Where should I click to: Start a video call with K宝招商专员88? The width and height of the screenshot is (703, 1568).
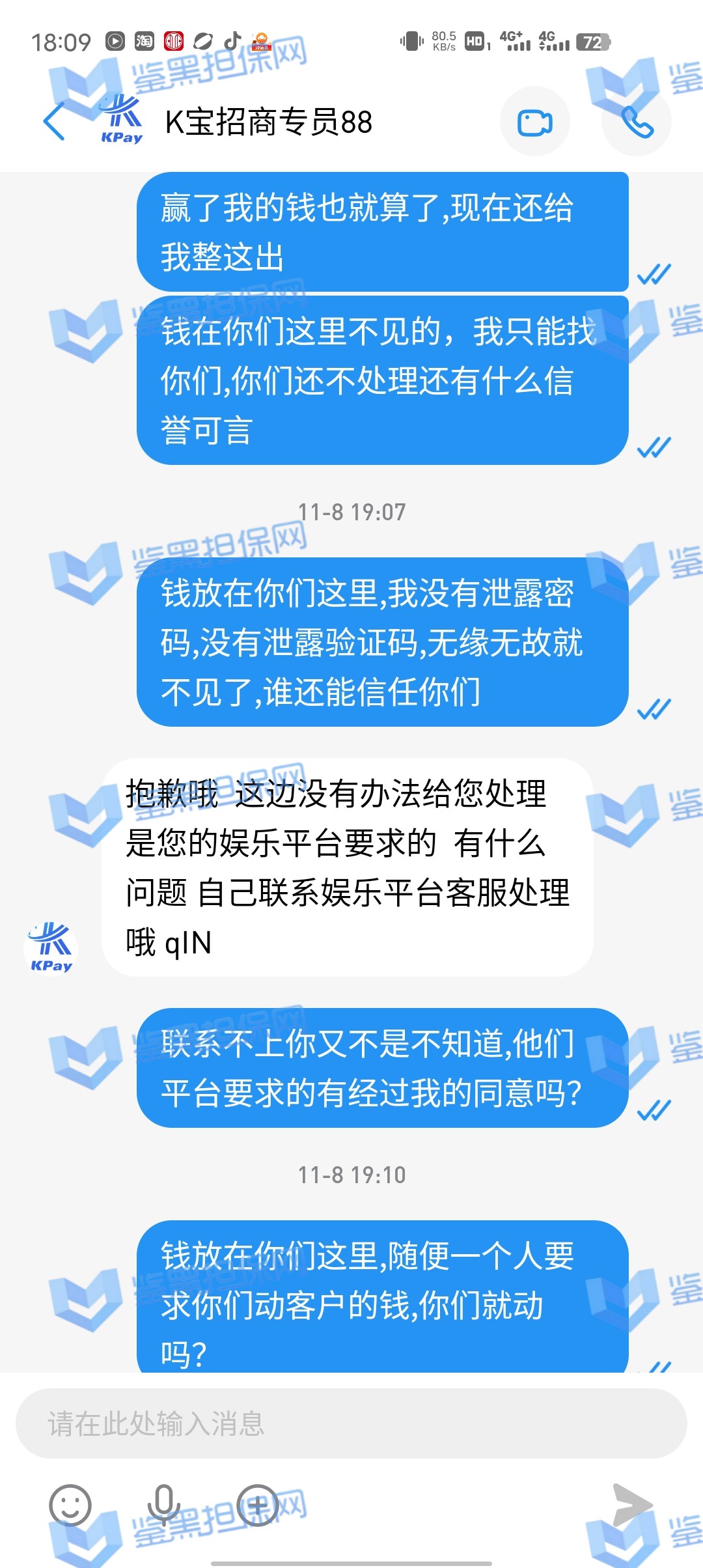tap(534, 122)
